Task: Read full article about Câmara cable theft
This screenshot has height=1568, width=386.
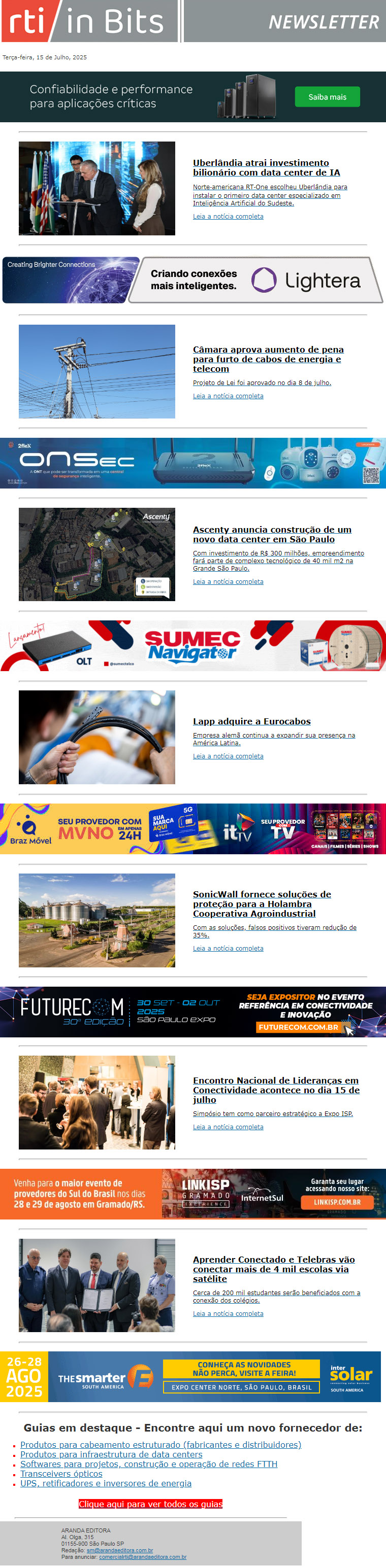Action: click(228, 396)
